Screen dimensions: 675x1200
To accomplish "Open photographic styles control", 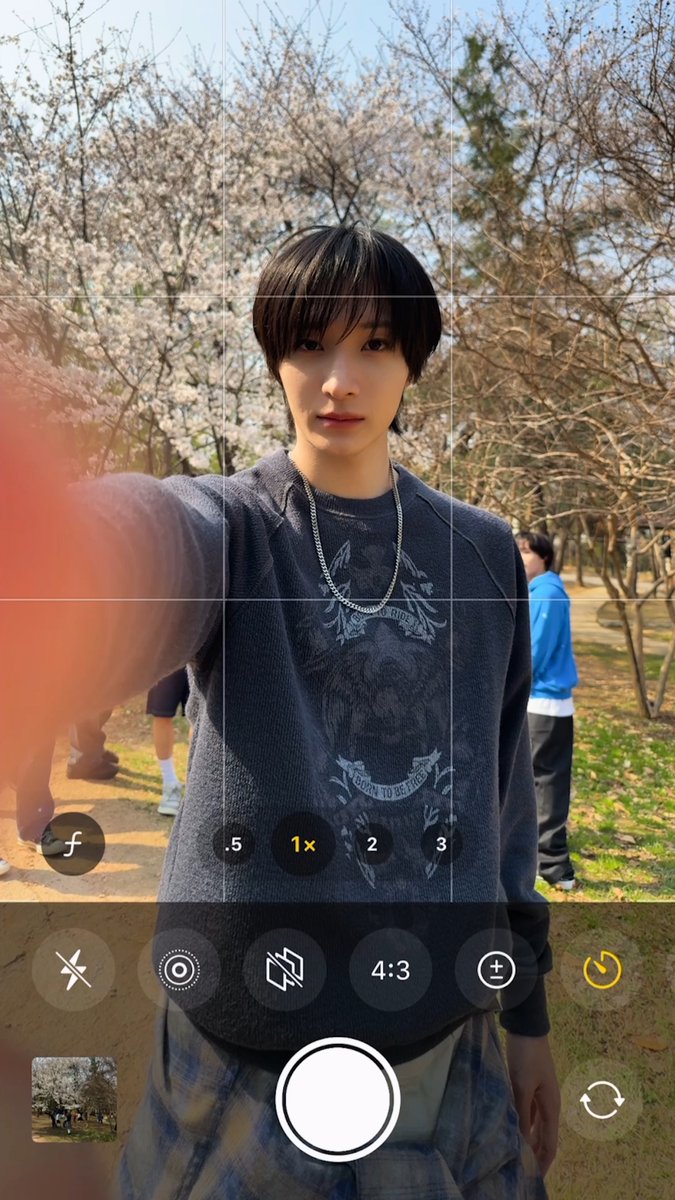I will (x=285, y=969).
